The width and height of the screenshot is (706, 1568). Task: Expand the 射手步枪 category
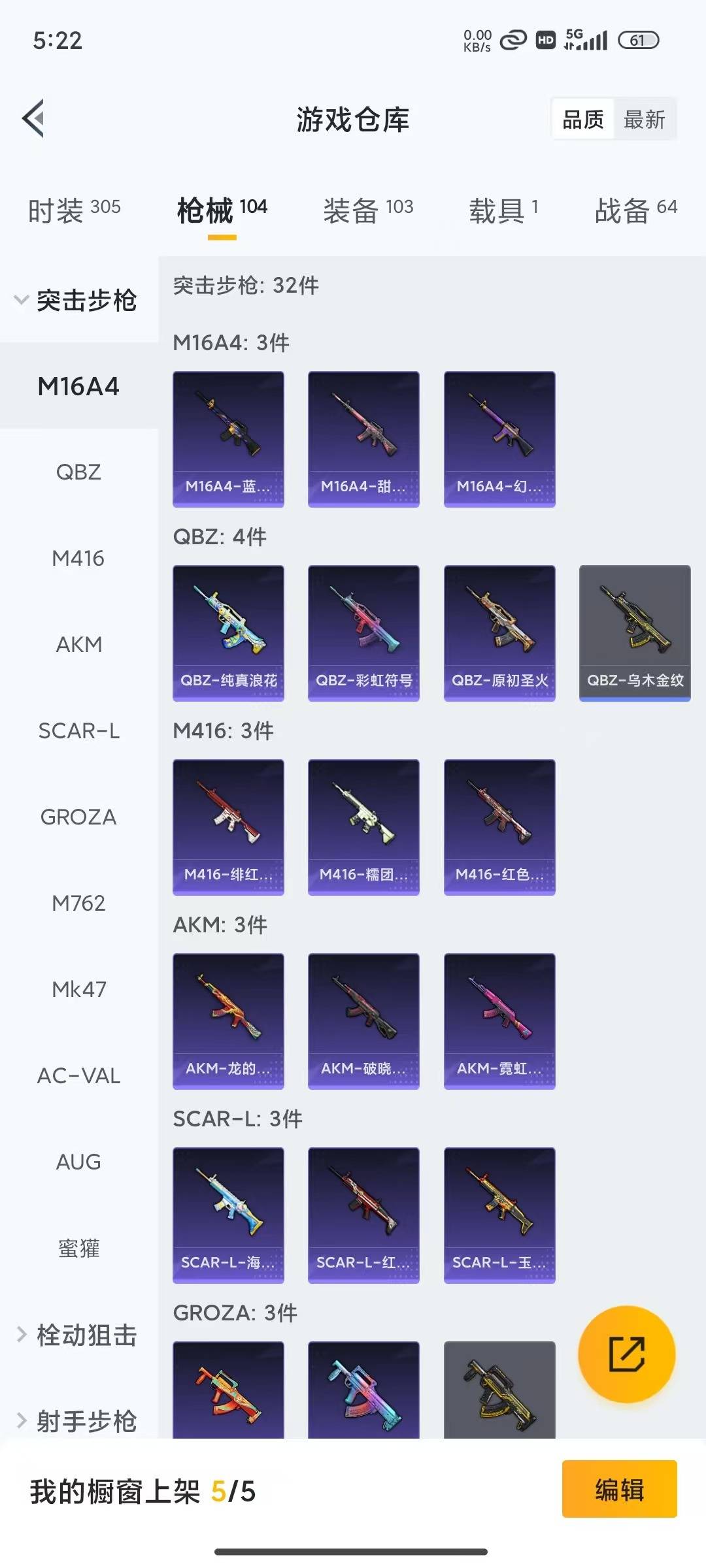coord(78,1421)
